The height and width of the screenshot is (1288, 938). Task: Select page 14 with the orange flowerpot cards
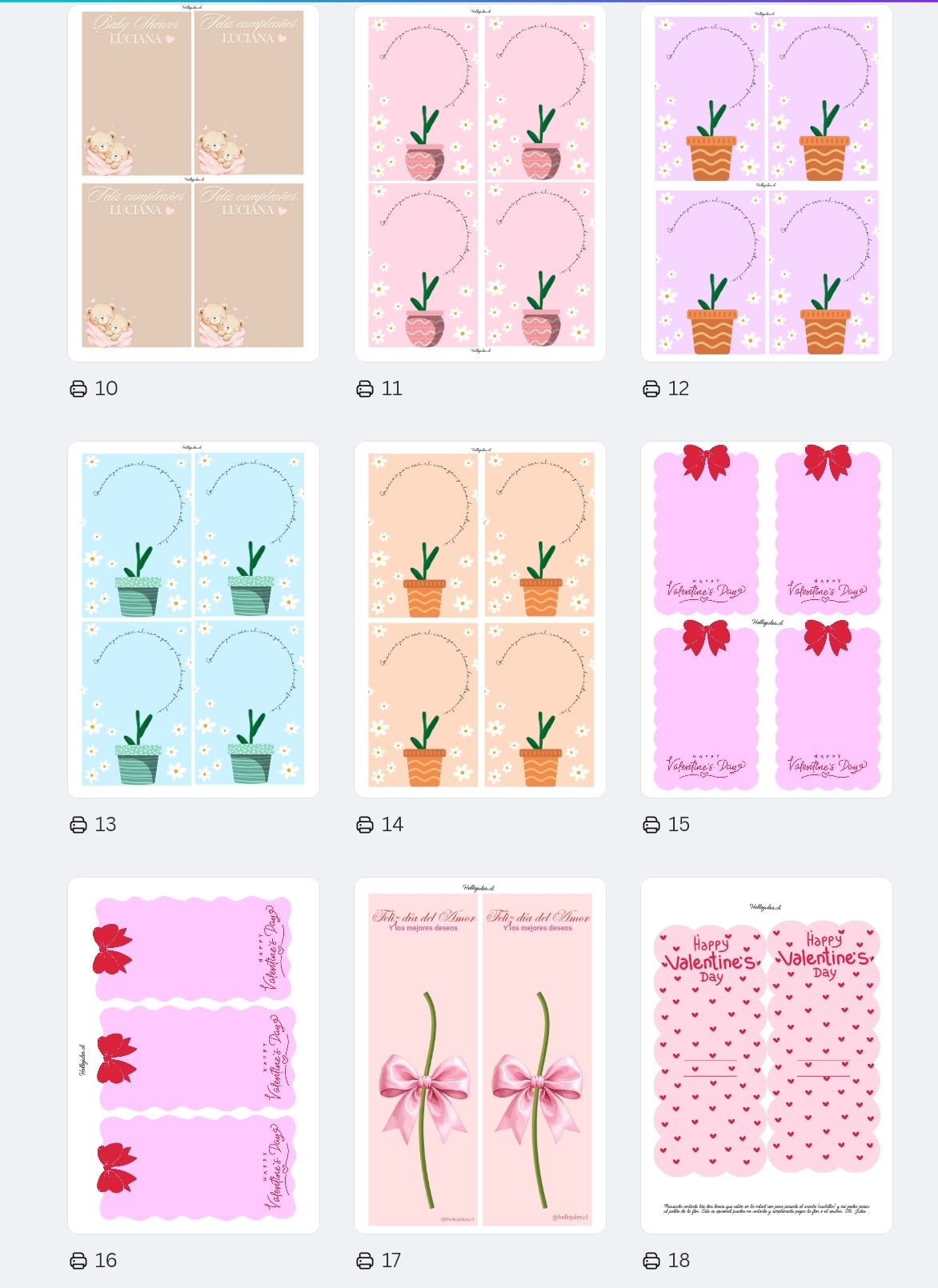(479, 619)
